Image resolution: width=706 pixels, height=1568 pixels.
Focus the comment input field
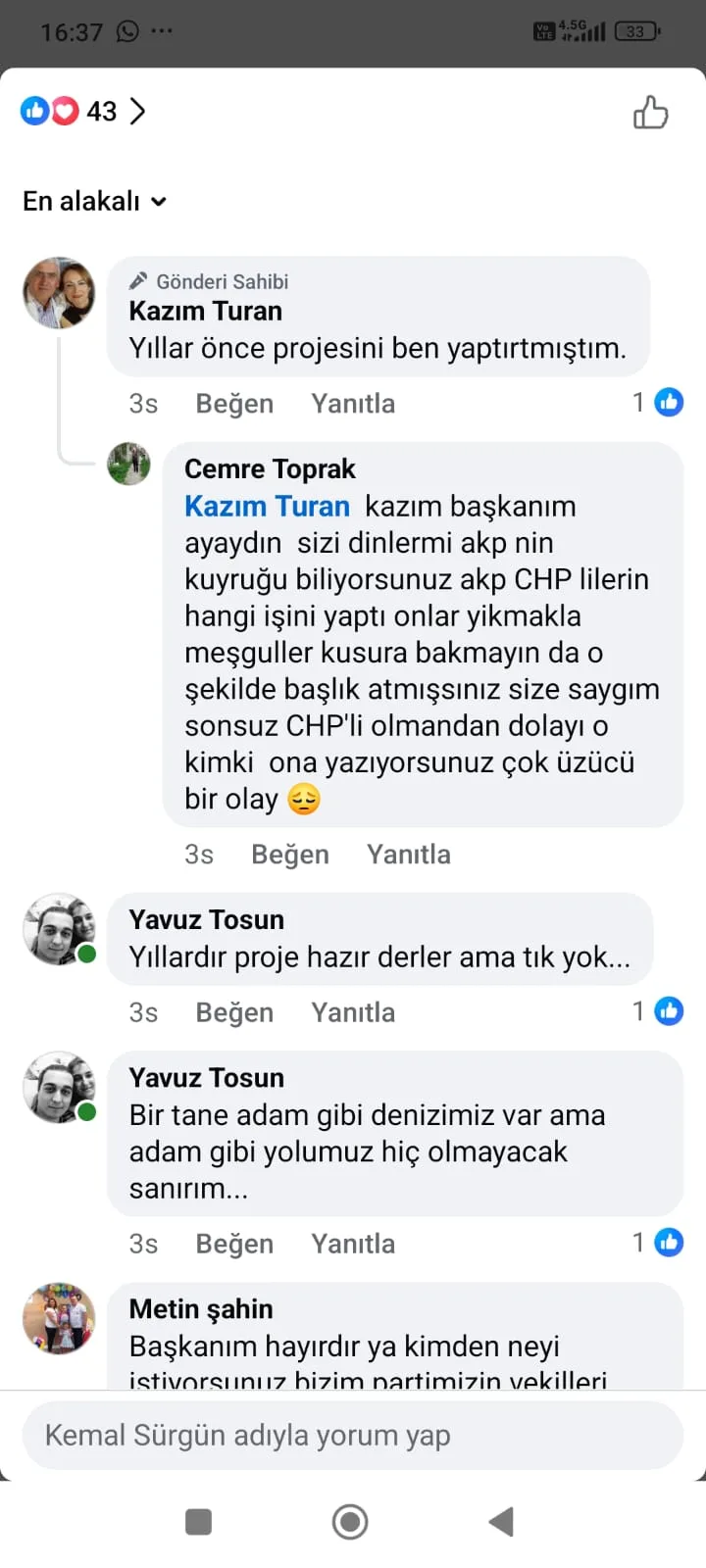353,1436
